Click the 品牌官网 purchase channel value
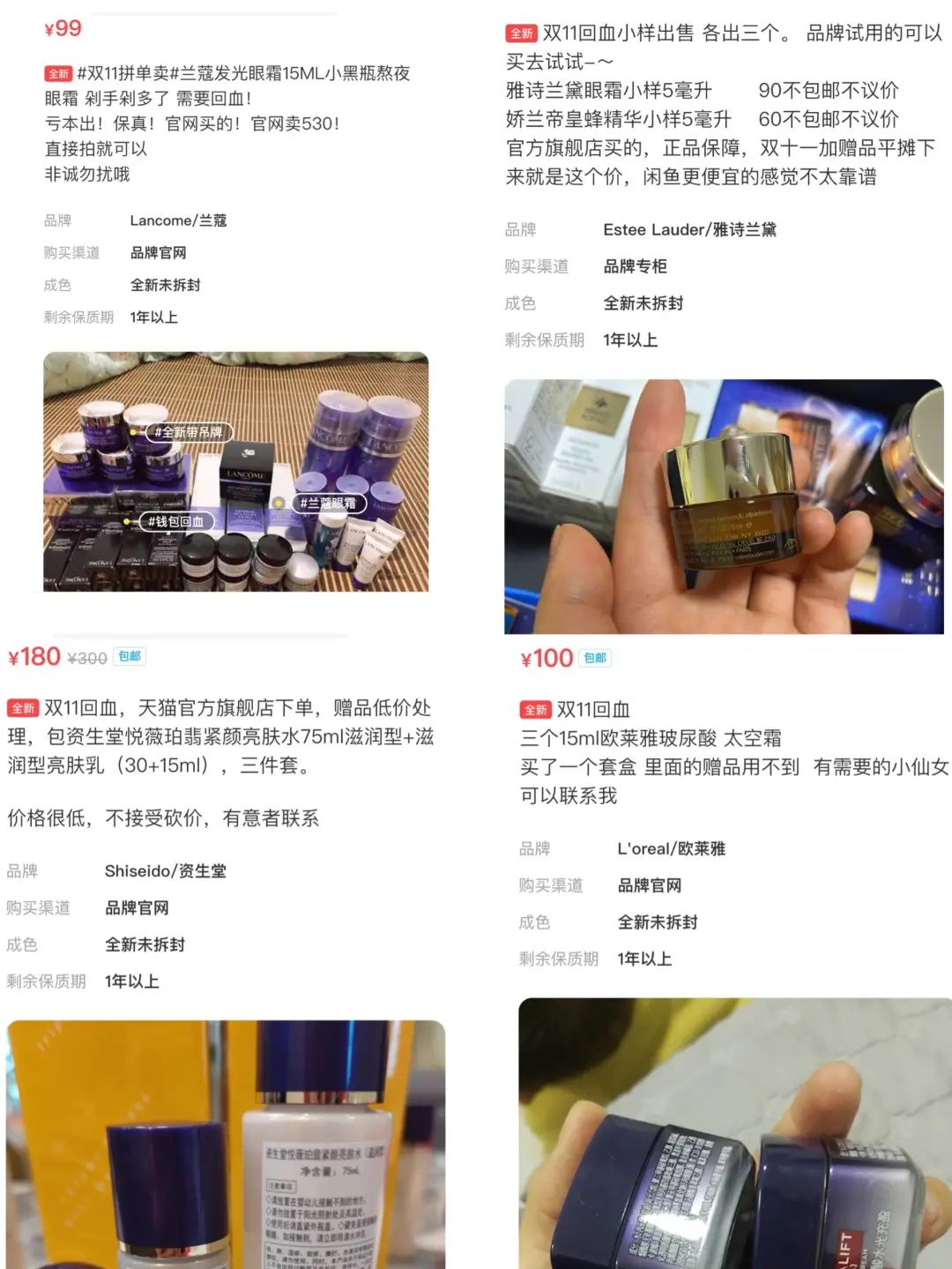 (x=157, y=253)
